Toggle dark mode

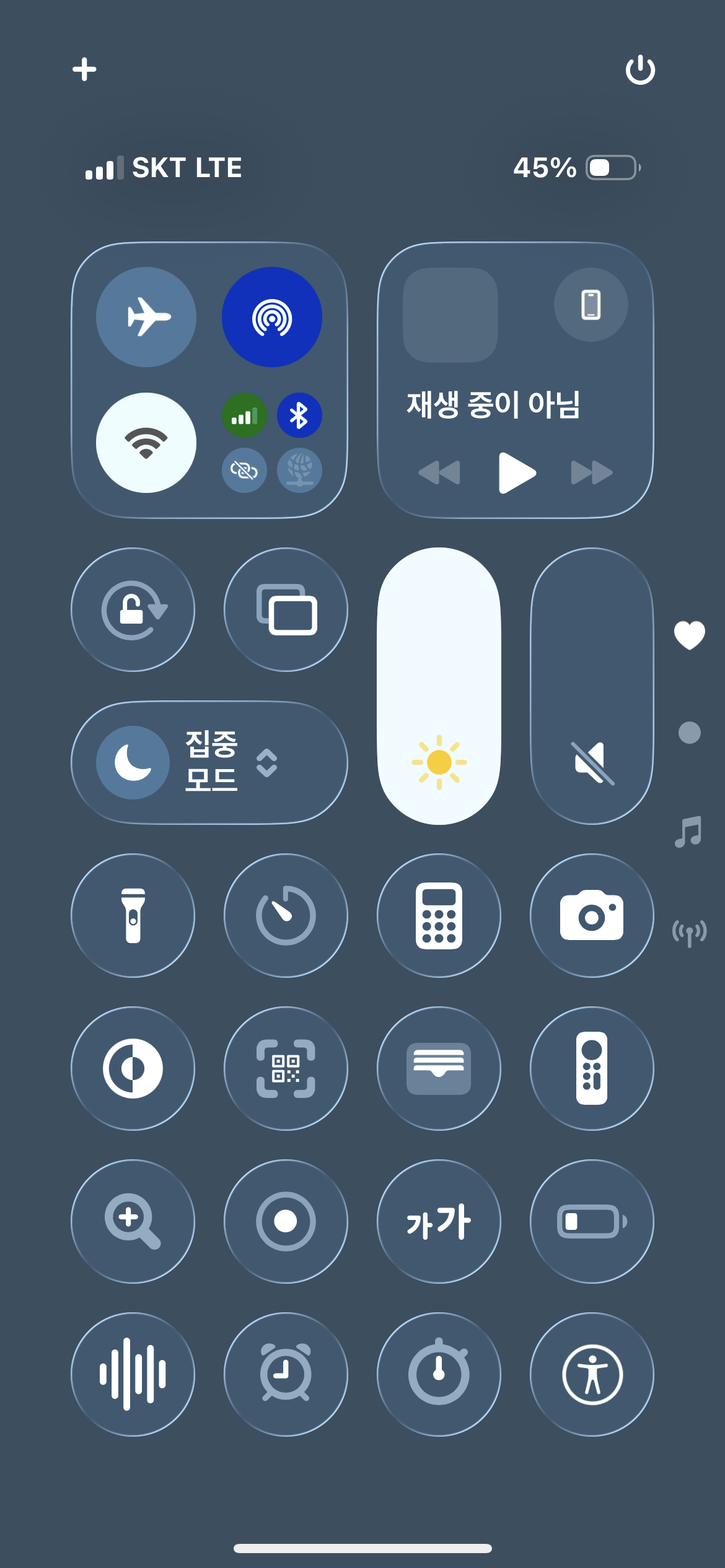point(133,1068)
